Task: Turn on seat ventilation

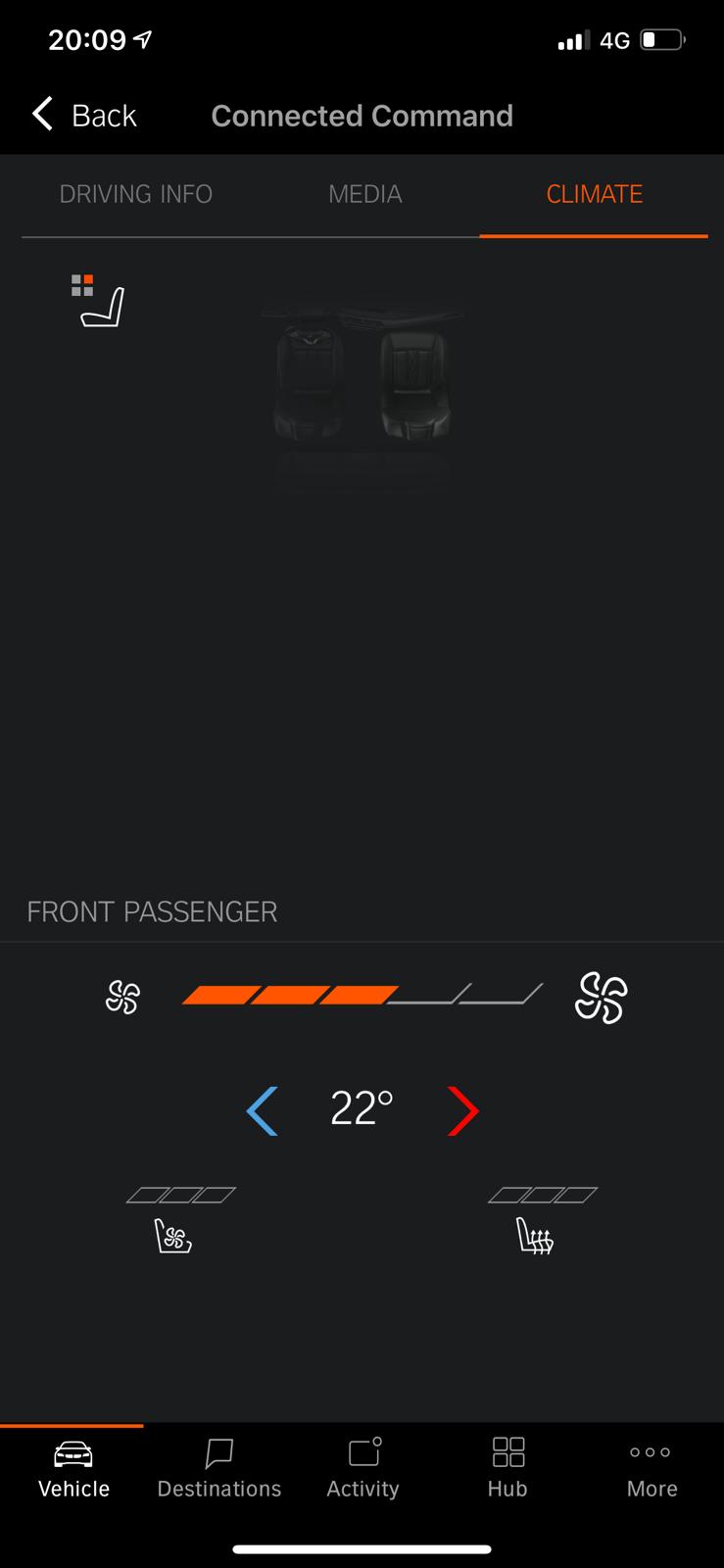Action: click(173, 1236)
